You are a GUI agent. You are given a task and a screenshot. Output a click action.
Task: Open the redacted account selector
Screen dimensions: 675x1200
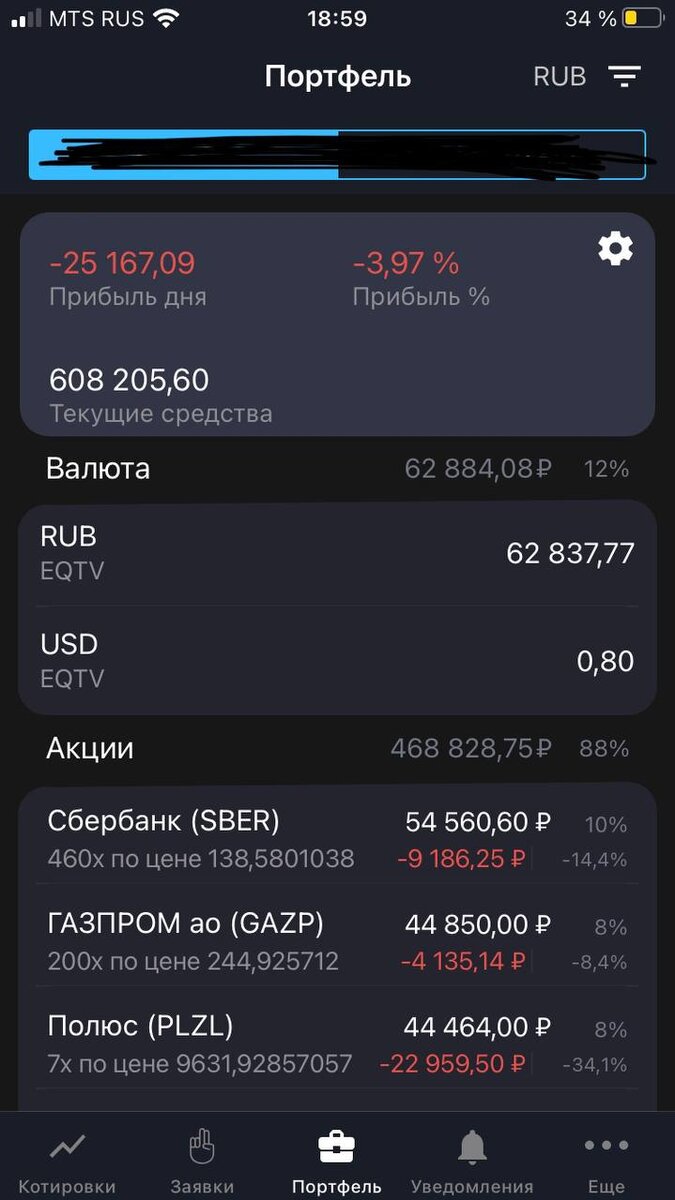tap(337, 155)
